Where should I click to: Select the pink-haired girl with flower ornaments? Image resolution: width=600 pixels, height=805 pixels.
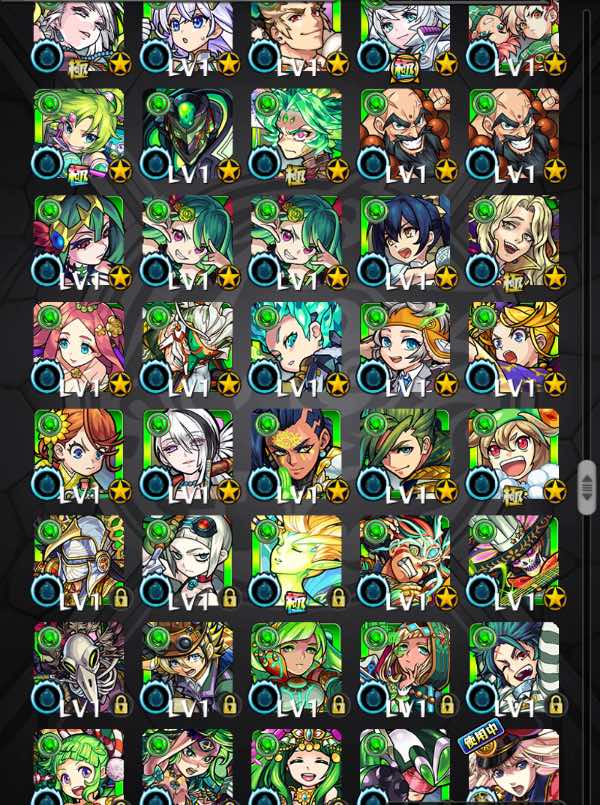coord(79,348)
